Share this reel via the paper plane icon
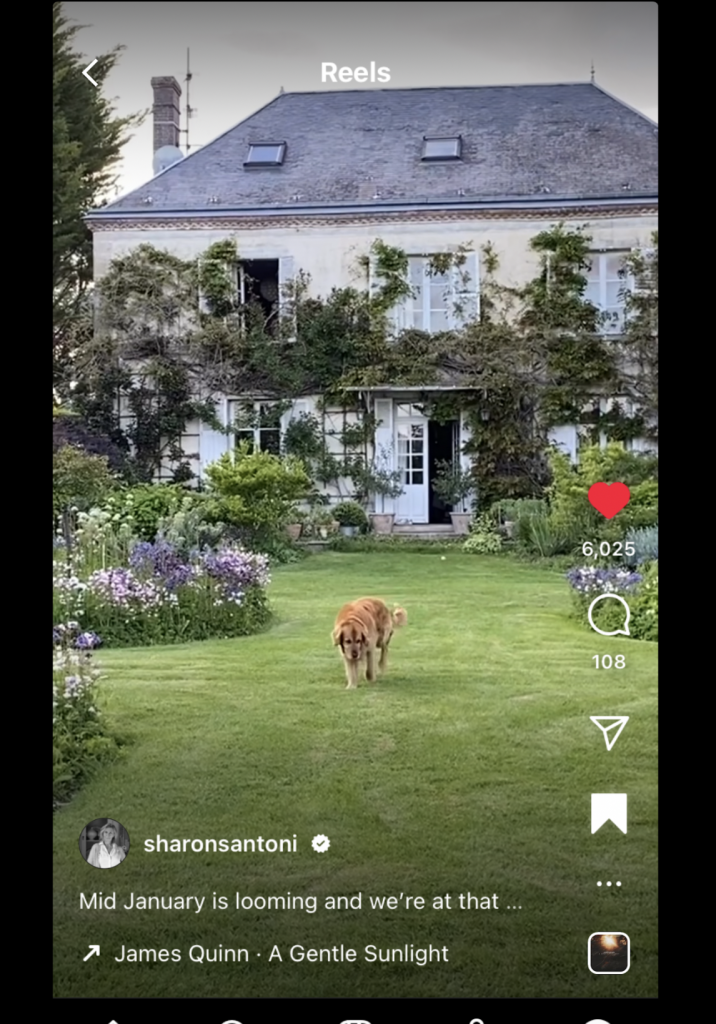 click(x=608, y=733)
